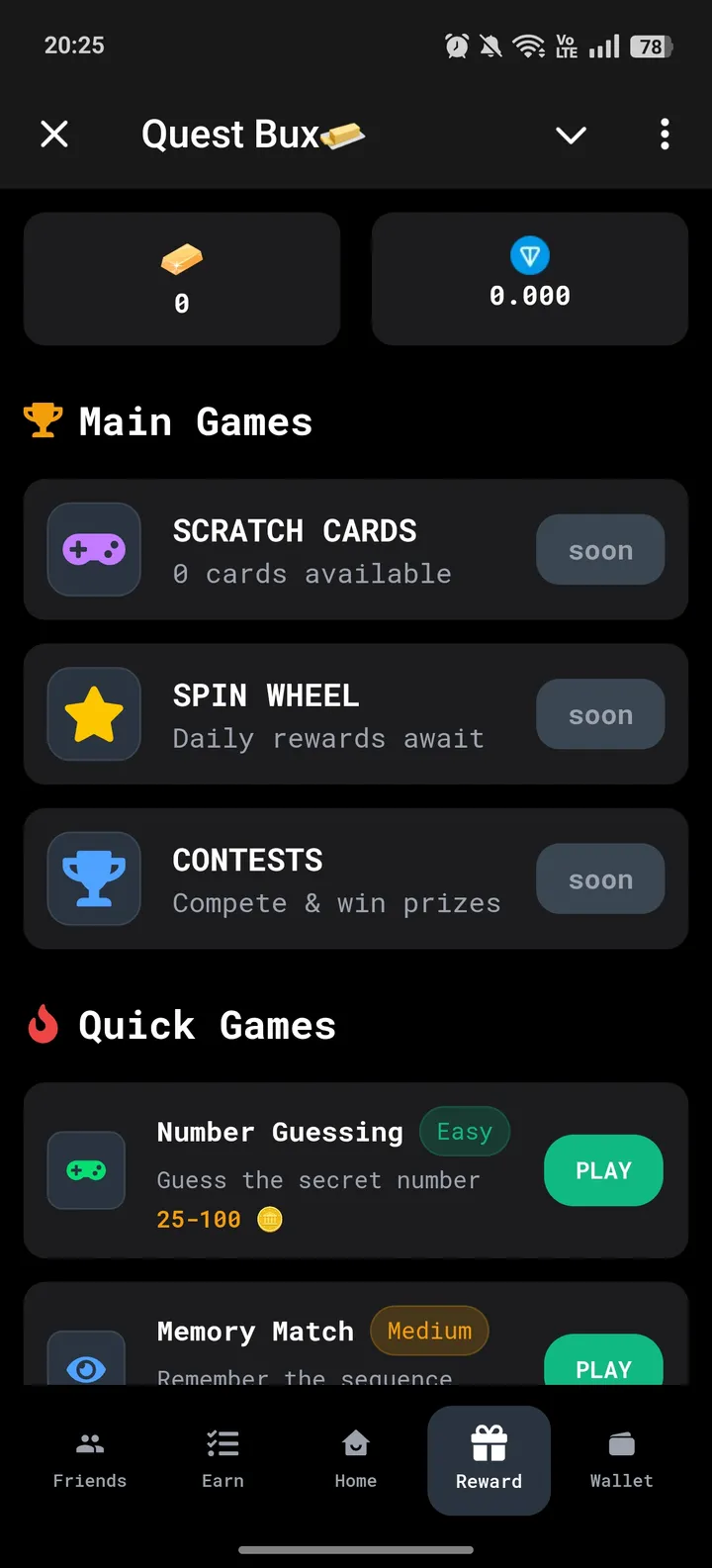712x1568 pixels.
Task: Tap the soon badge on Spin Wheel
Action: (x=600, y=714)
